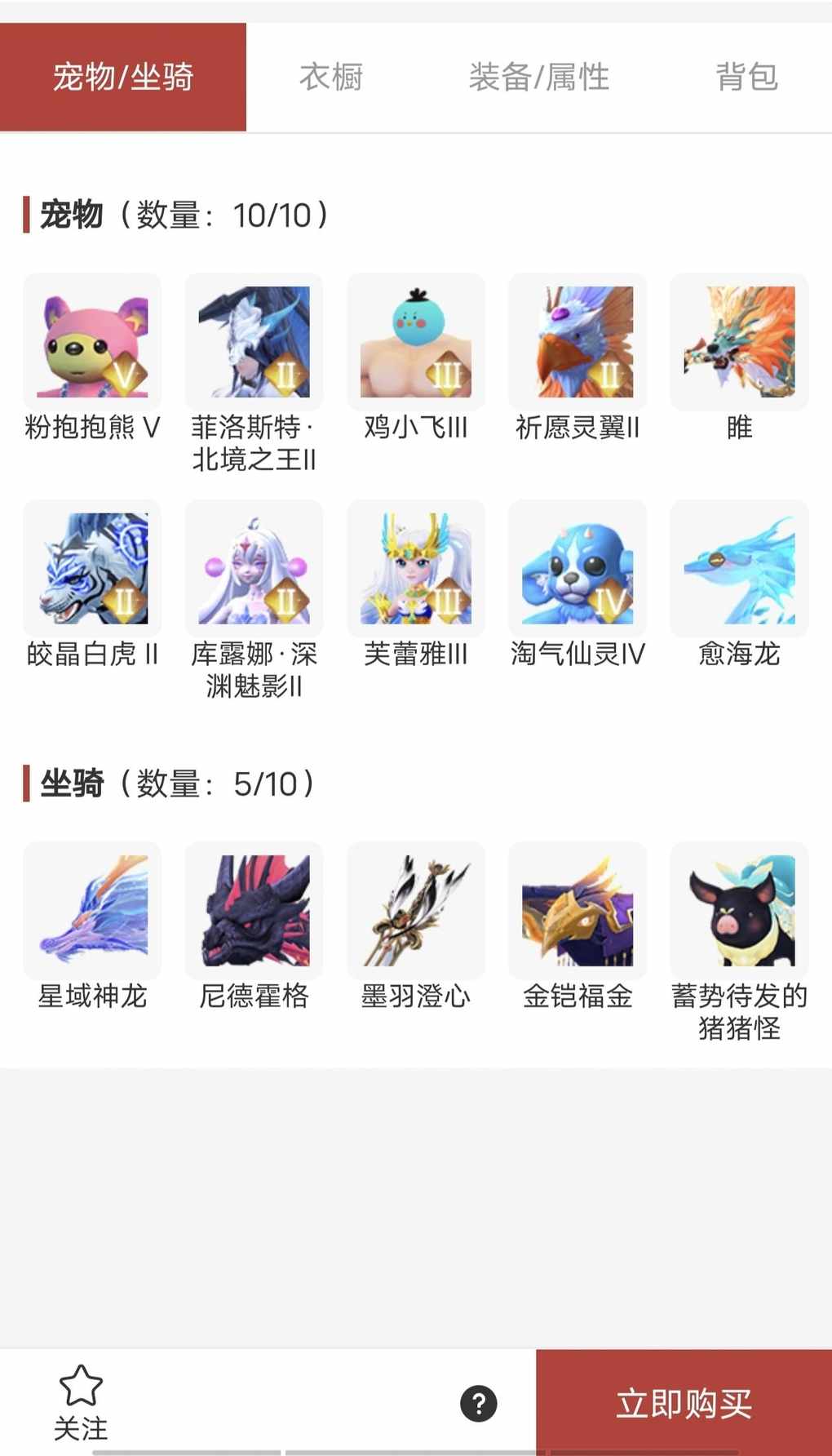
Task: View the 尼德霍格 mount details
Action: 254,911
